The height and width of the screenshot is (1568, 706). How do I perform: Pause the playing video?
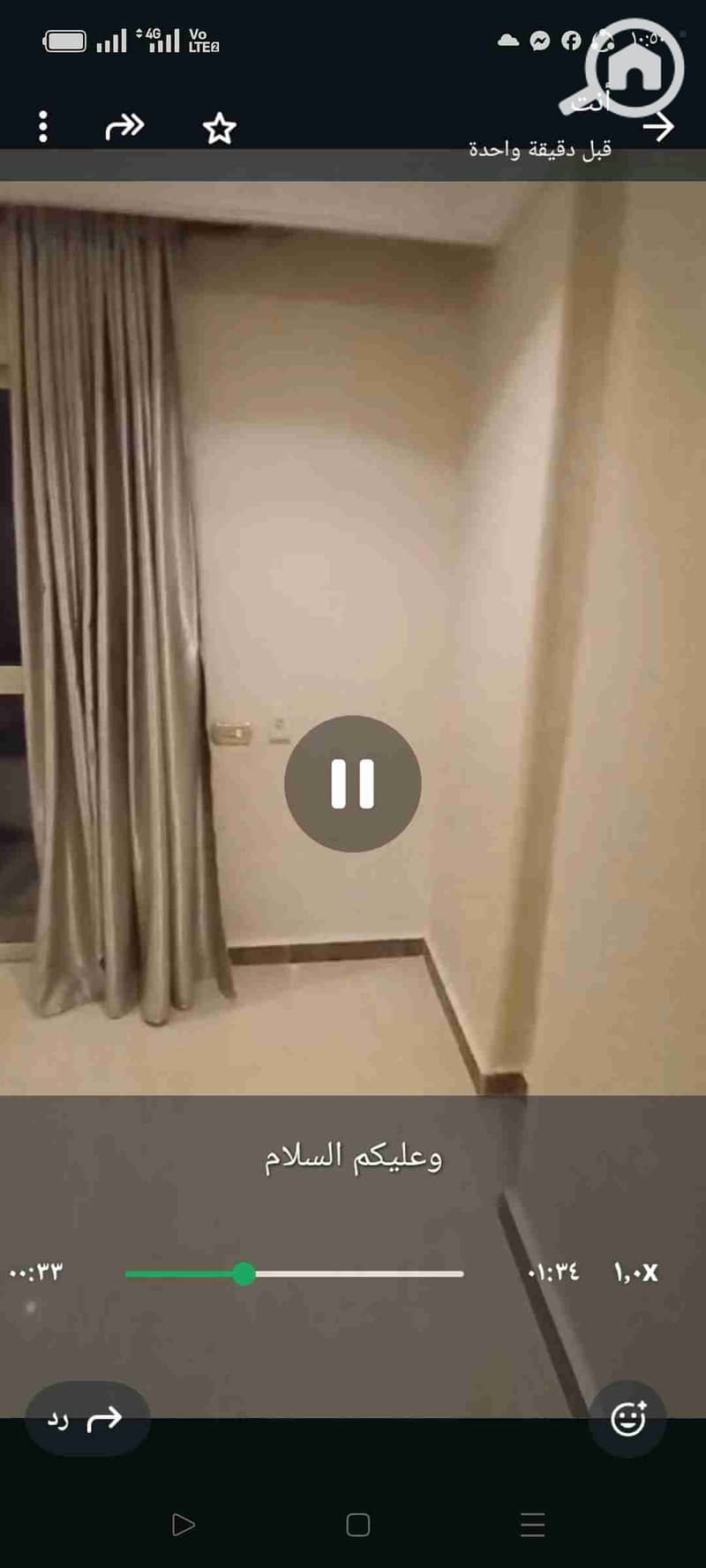click(x=352, y=784)
